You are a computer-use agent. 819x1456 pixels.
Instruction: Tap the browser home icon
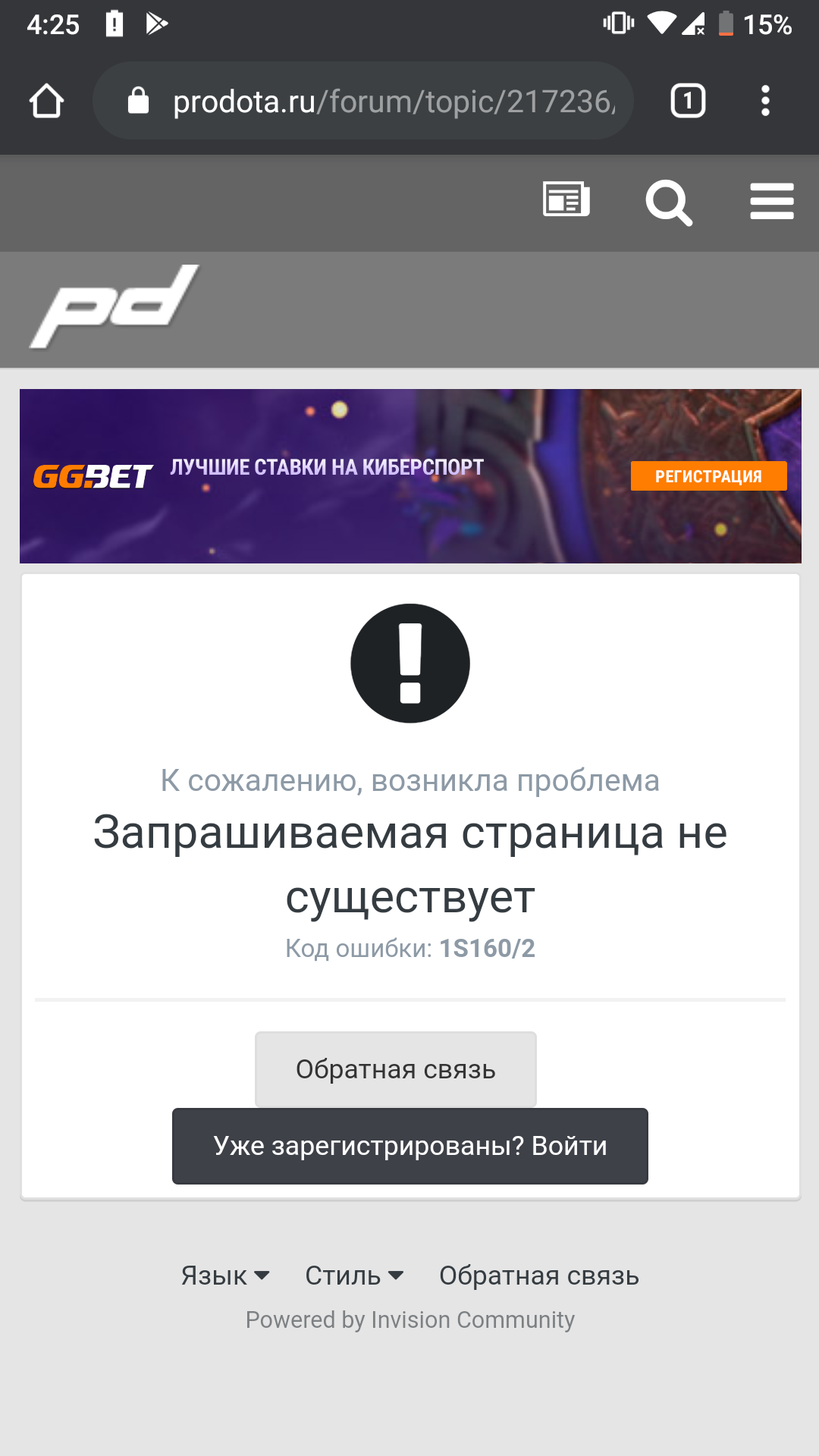point(46,101)
